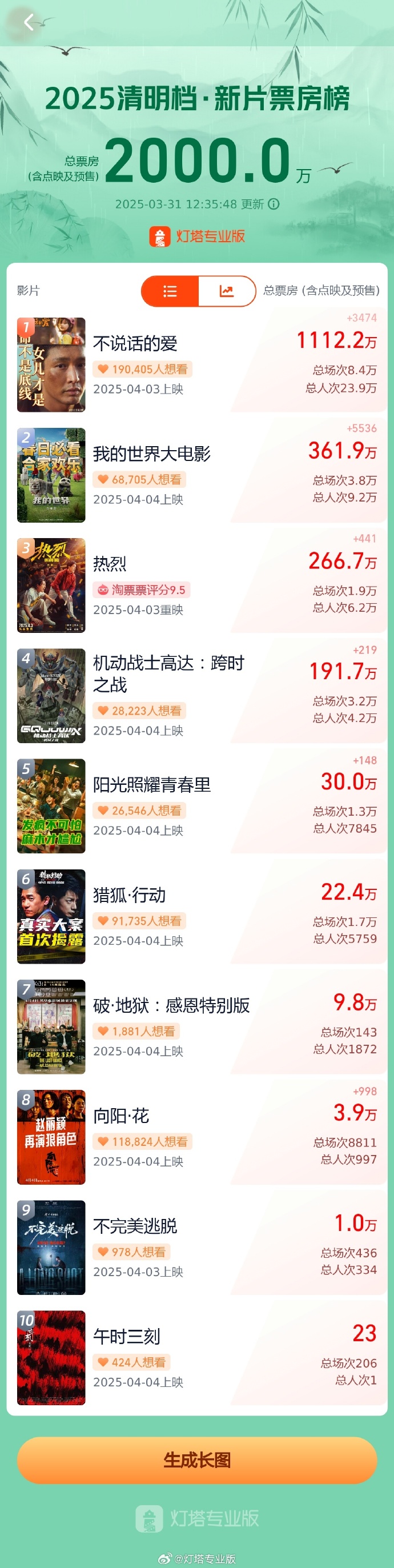Switch to the trend chart view segment
Screen dimensions: 394x1568
[226, 291]
